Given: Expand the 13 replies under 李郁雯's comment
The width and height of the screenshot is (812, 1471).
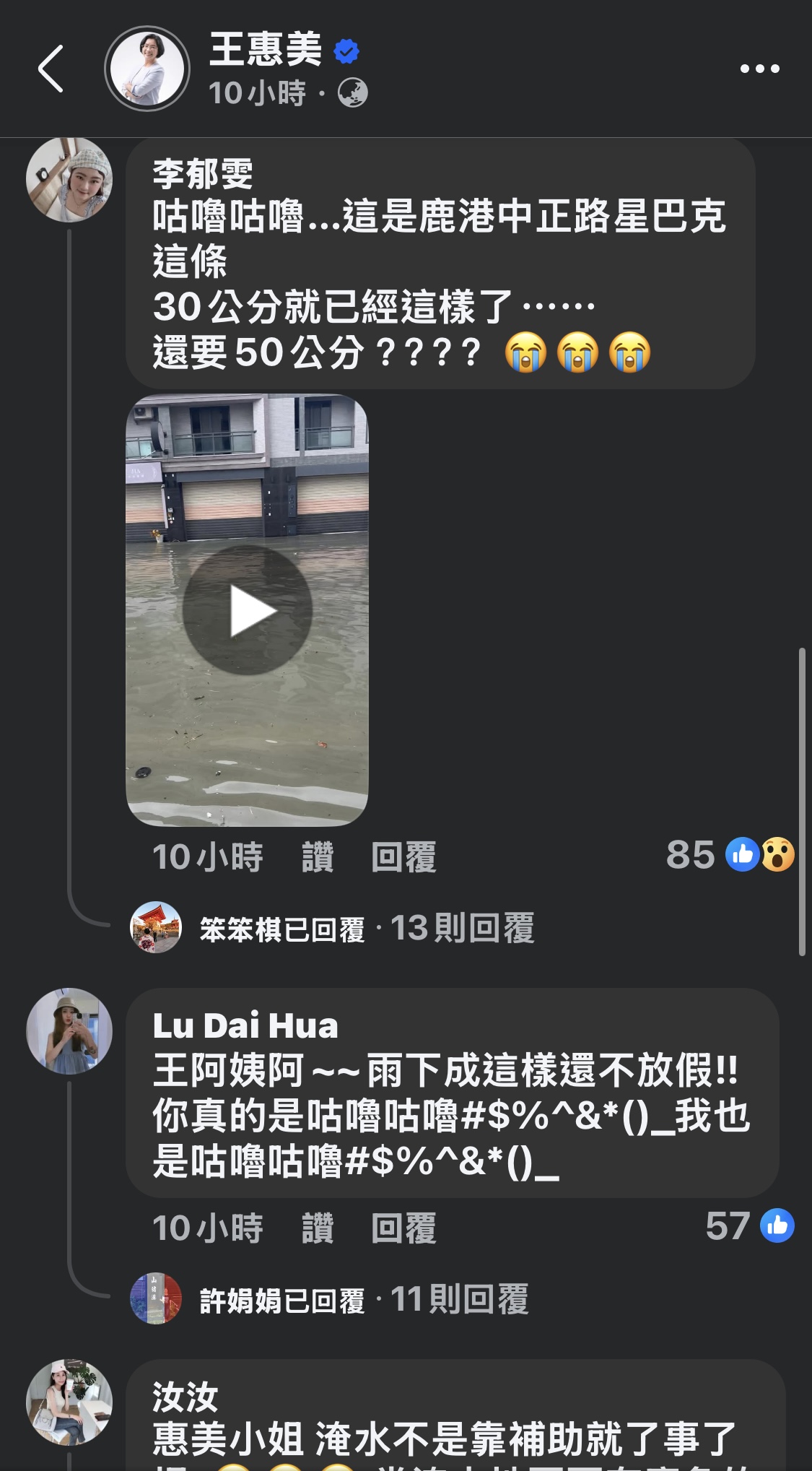Looking at the screenshot, I should pyautogui.click(x=367, y=928).
